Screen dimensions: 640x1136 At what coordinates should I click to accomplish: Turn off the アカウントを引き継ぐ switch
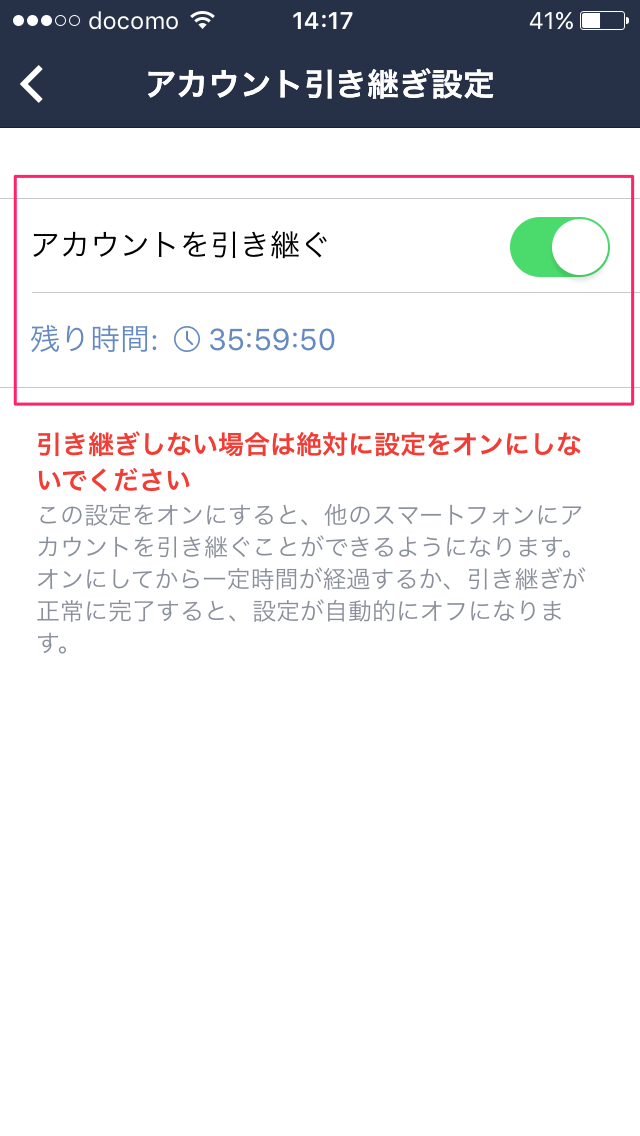(x=559, y=247)
